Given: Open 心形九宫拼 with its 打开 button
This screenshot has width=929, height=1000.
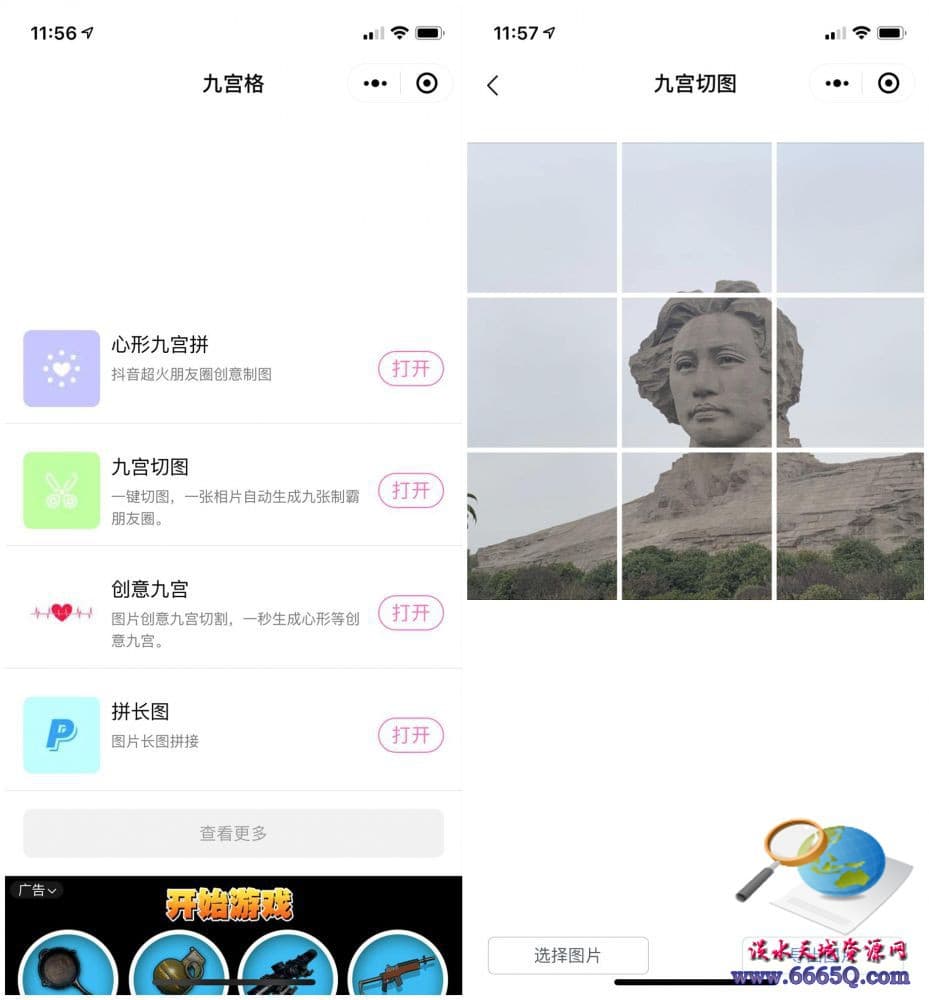Looking at the screenshot, I should tap(410, 369).
